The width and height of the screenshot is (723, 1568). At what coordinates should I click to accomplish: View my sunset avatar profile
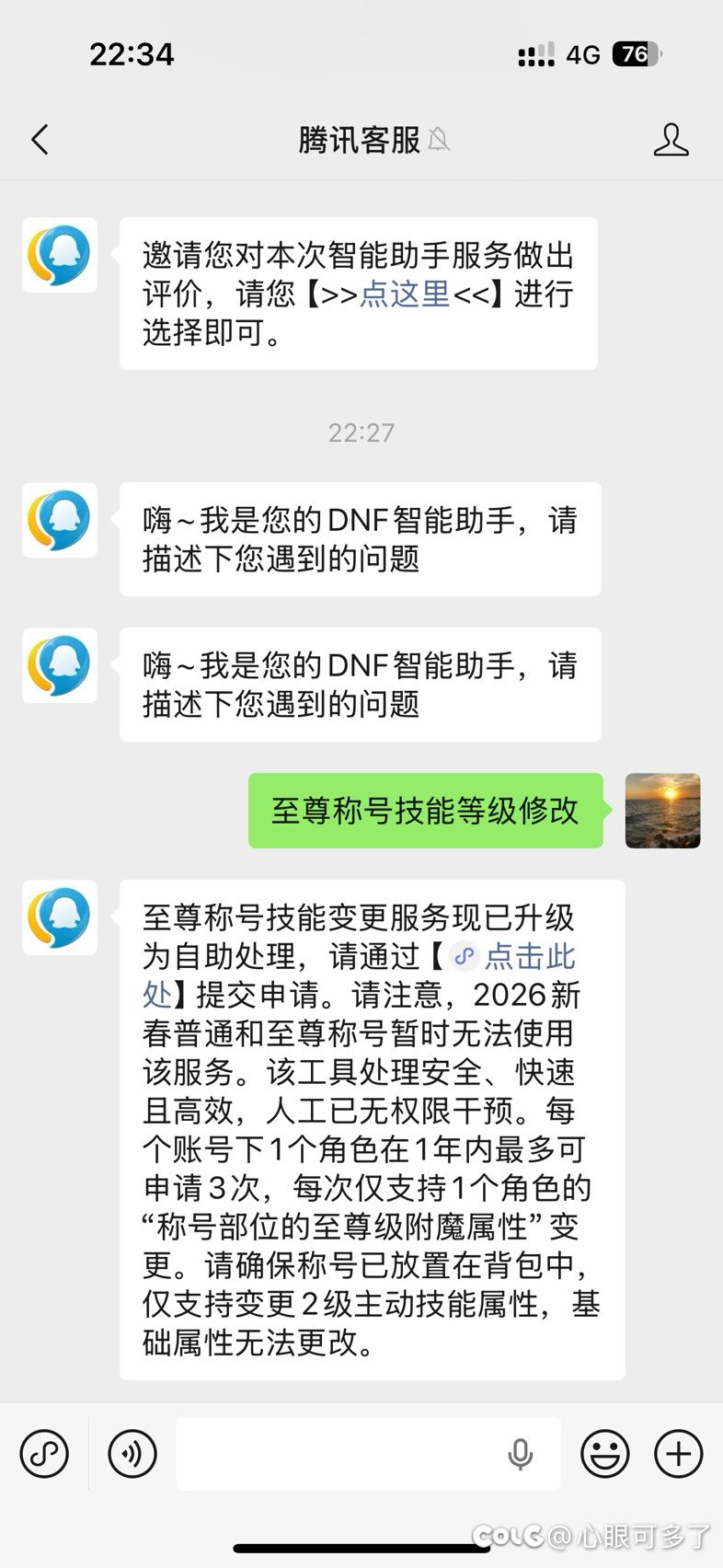662,811
